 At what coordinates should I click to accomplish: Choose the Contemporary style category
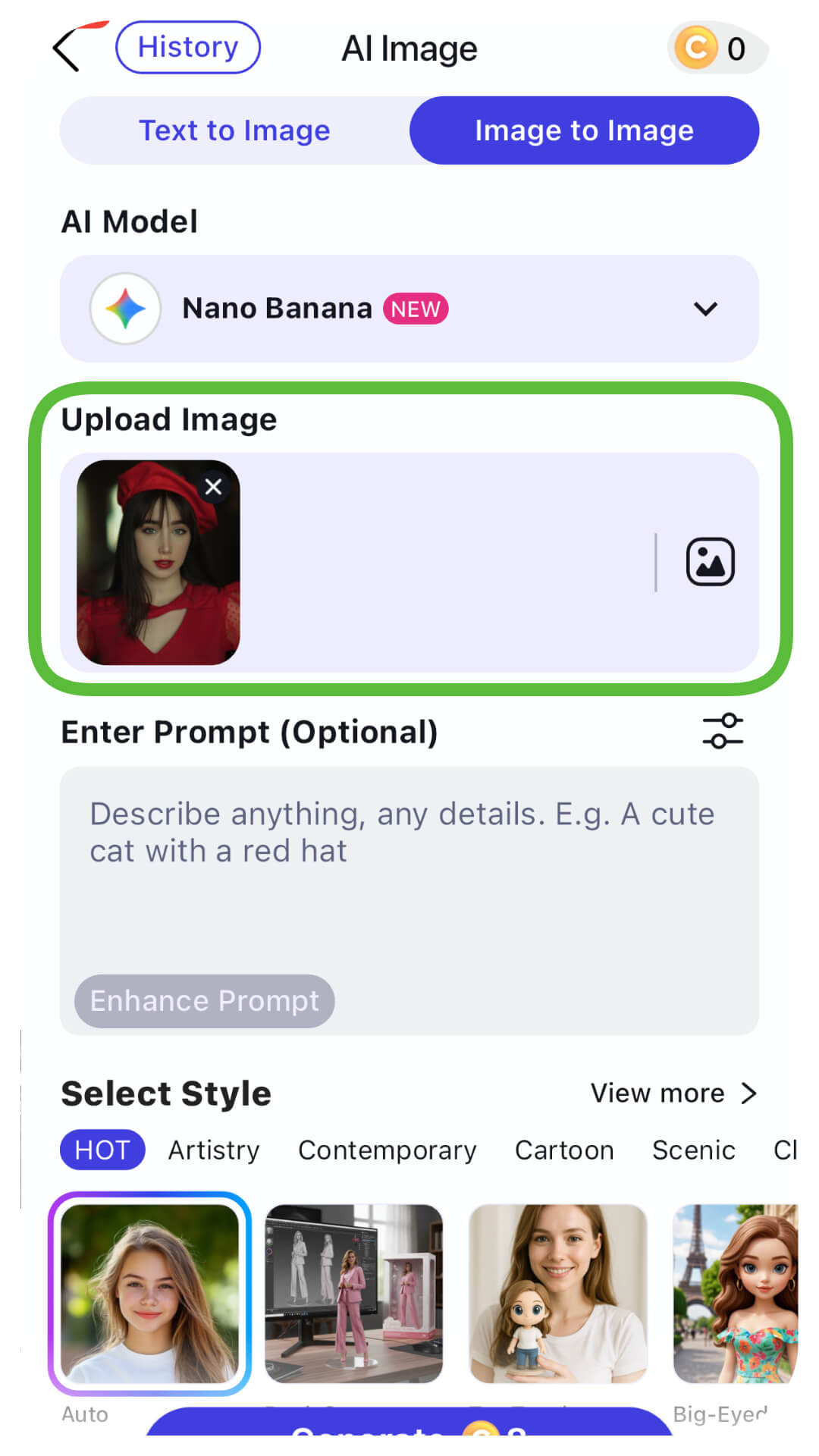coord(387,1150)
